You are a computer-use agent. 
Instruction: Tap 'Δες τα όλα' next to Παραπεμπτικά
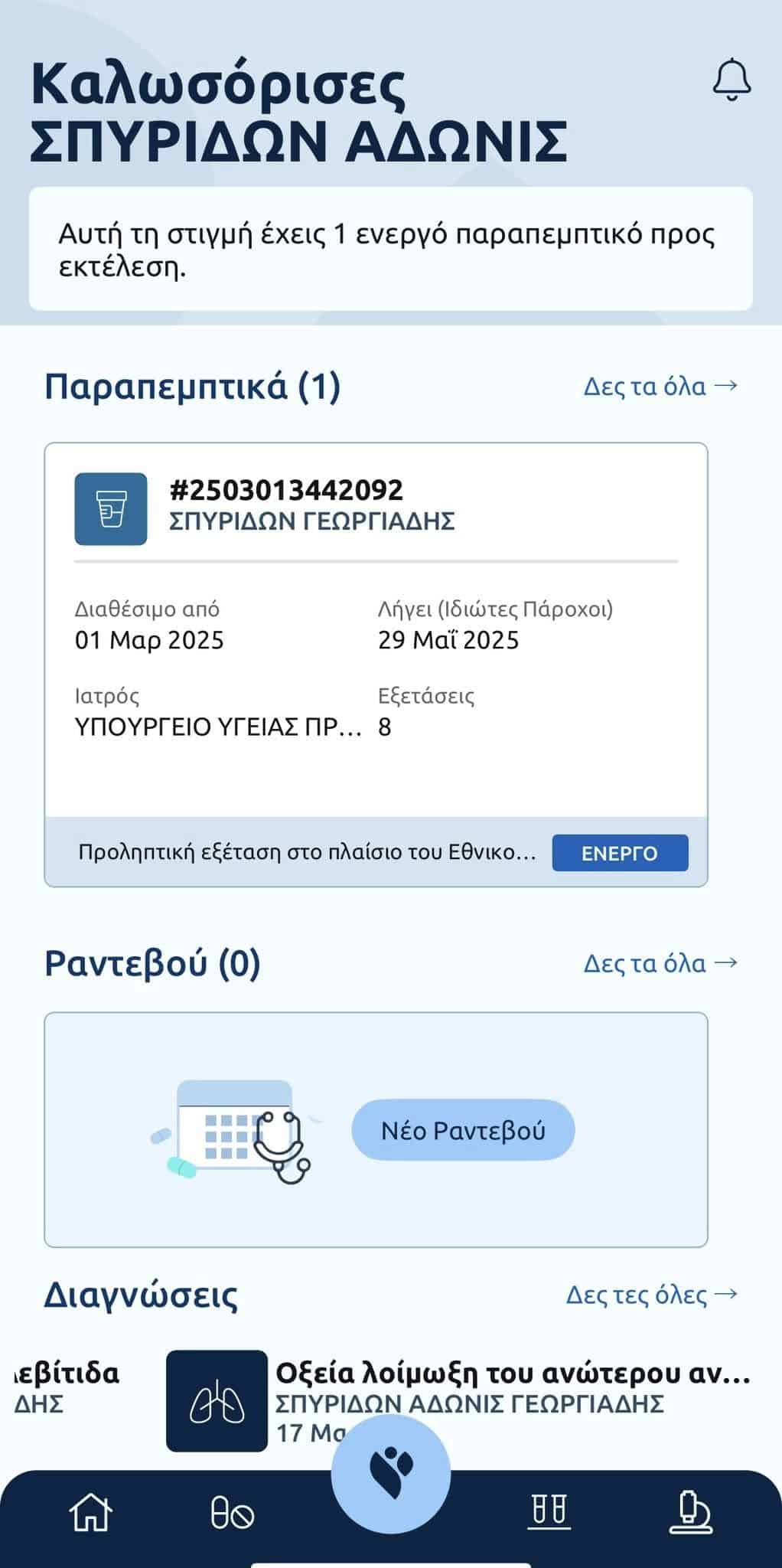click(660, 386)
